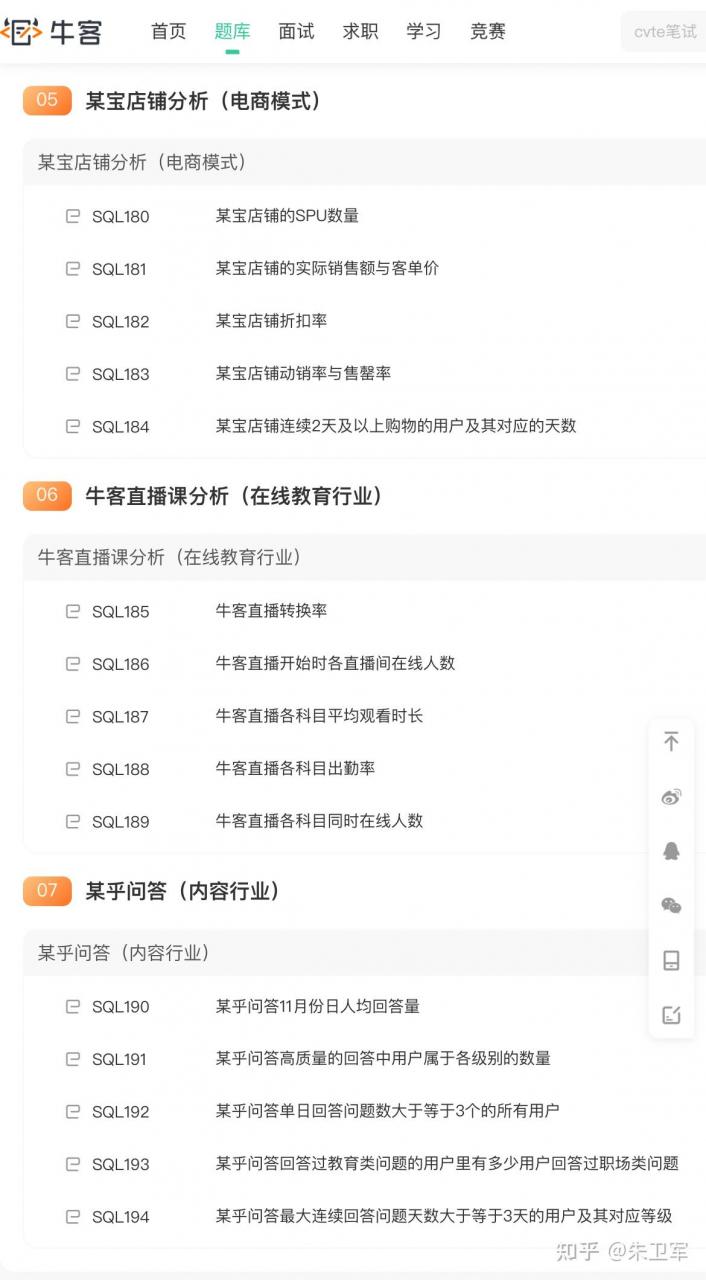Tap the cvte笔试 search box
This screenshot has width=706, height=1280.
[664, 32]
